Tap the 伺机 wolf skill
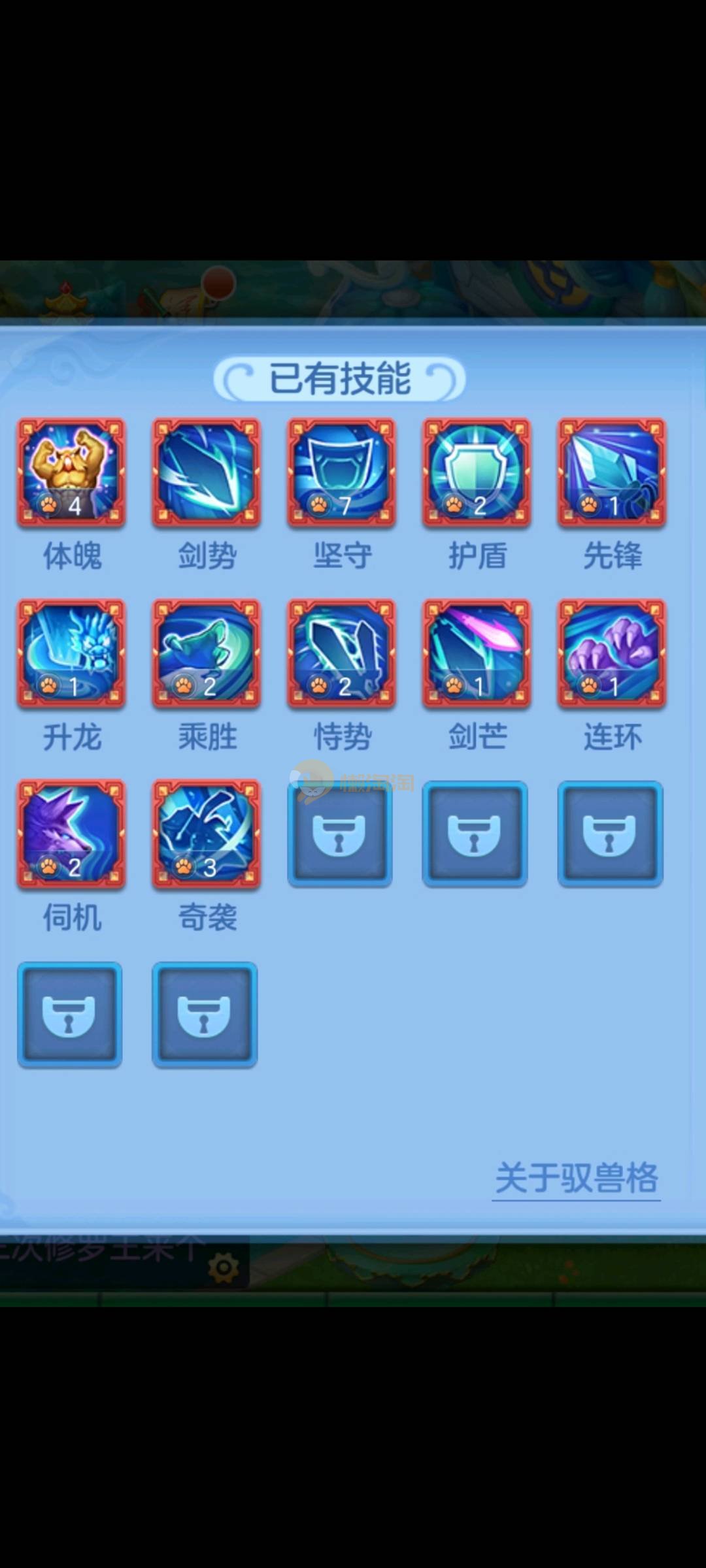This screenshot has width=706, height=1568. tap(71, 834)
